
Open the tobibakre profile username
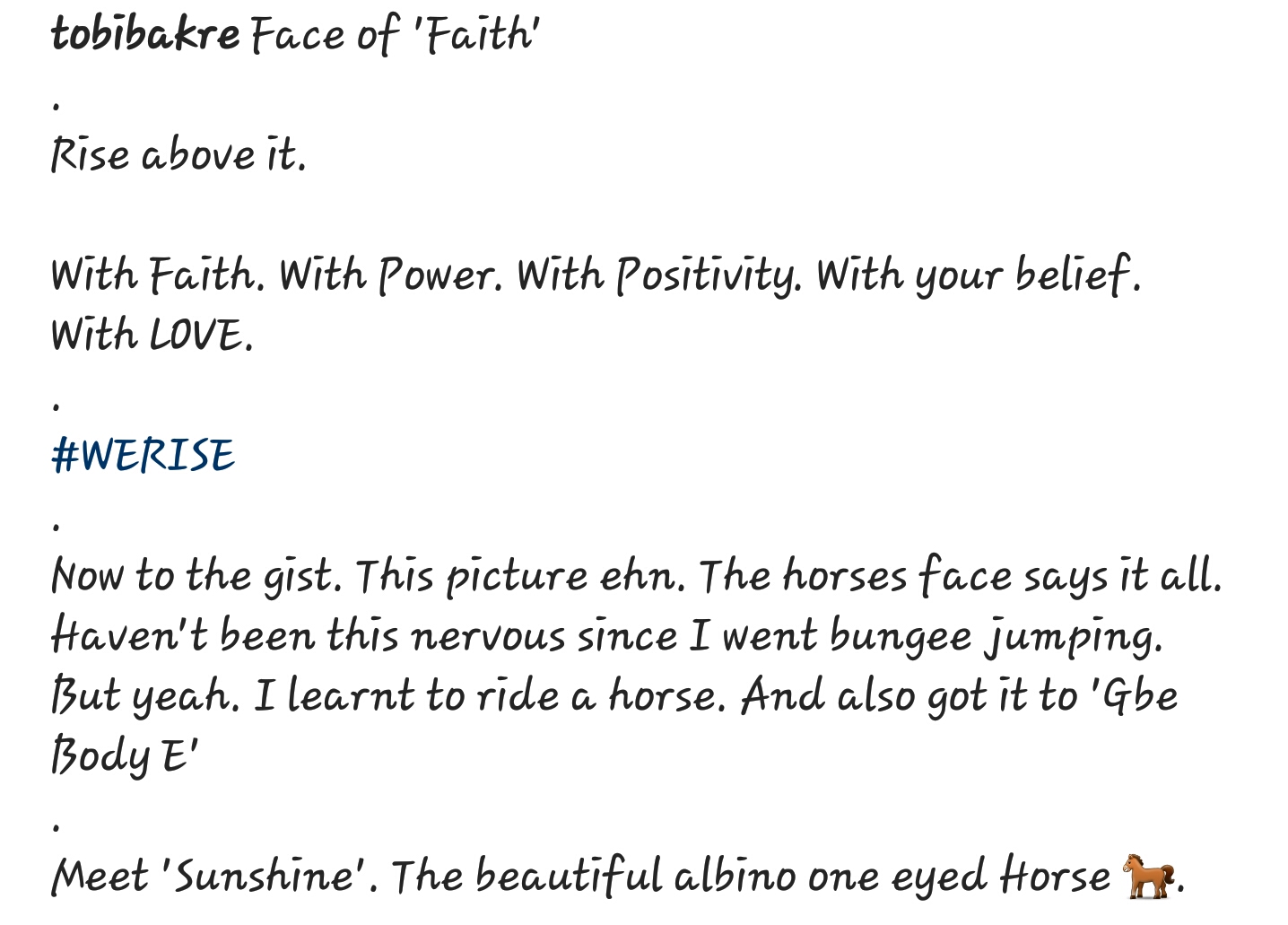[x=145, y=35]
